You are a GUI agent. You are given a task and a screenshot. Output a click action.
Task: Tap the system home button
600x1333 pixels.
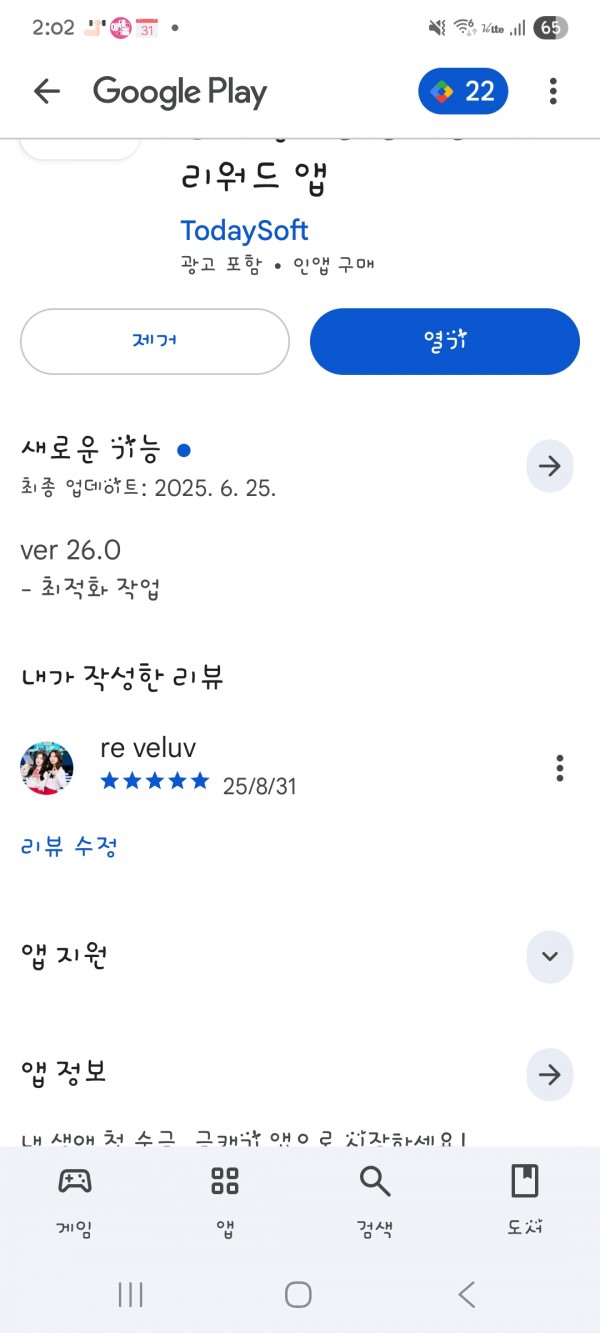point(298,1295)
